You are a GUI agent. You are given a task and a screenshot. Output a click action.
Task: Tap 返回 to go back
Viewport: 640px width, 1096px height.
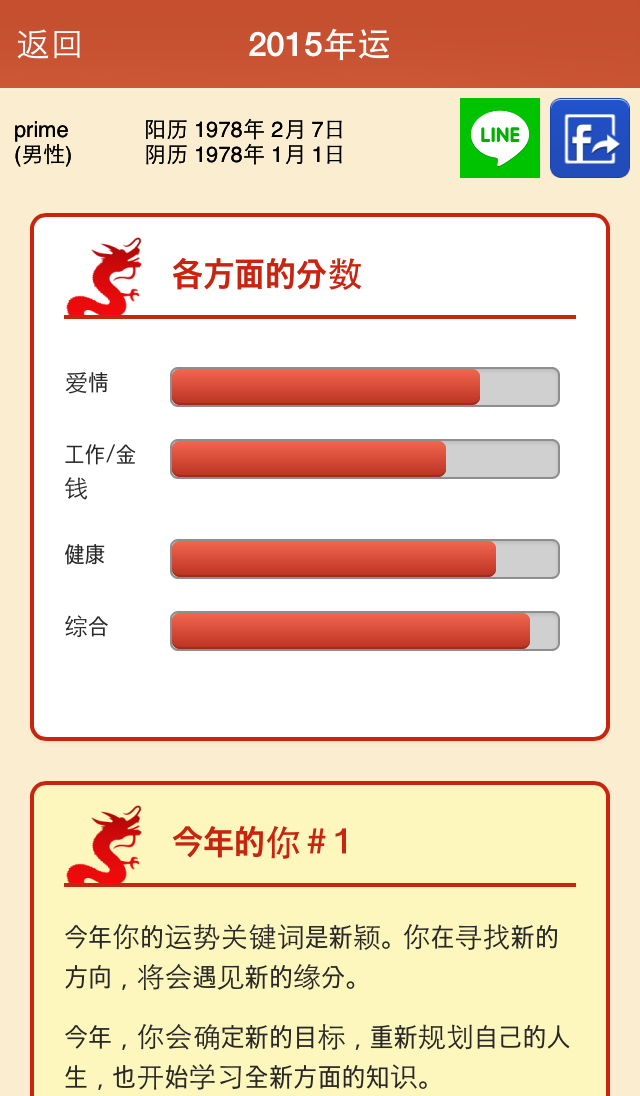[49, 45]
